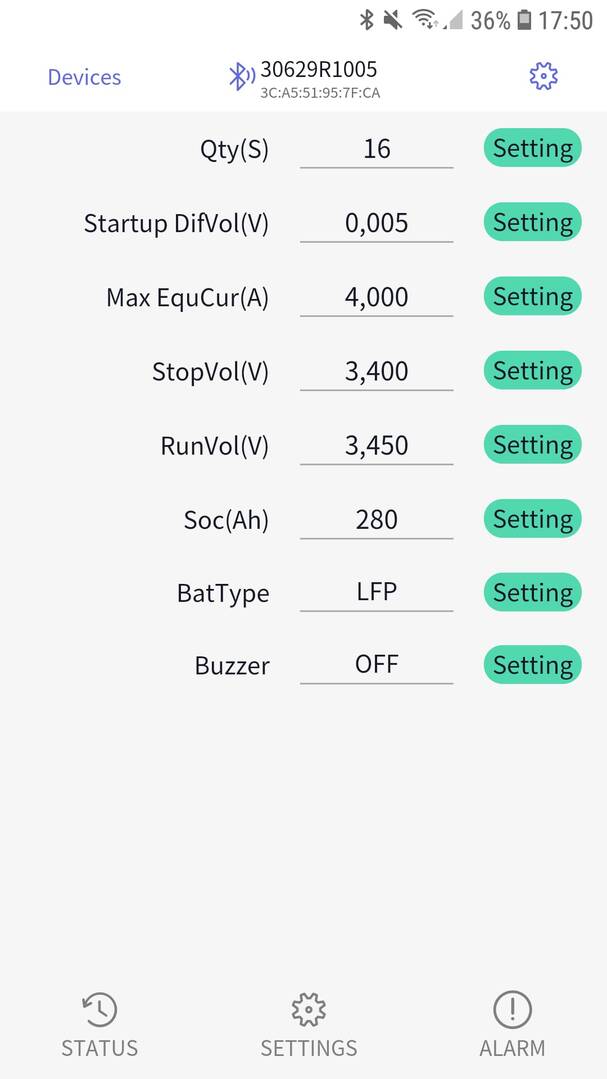
Task: Change the Soc(Ah) capacity value
Action: 376,520
